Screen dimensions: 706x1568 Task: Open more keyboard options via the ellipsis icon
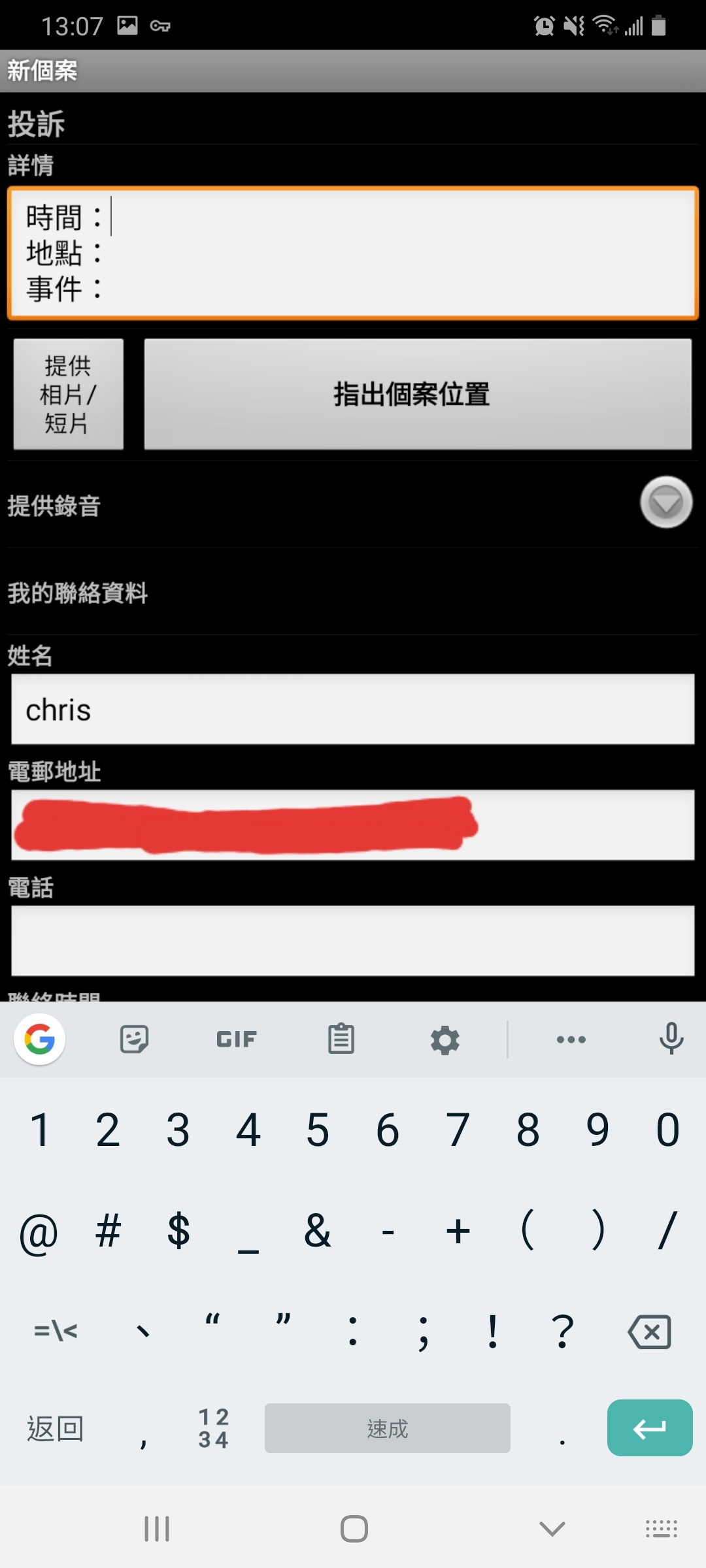tap(571, 1039)
